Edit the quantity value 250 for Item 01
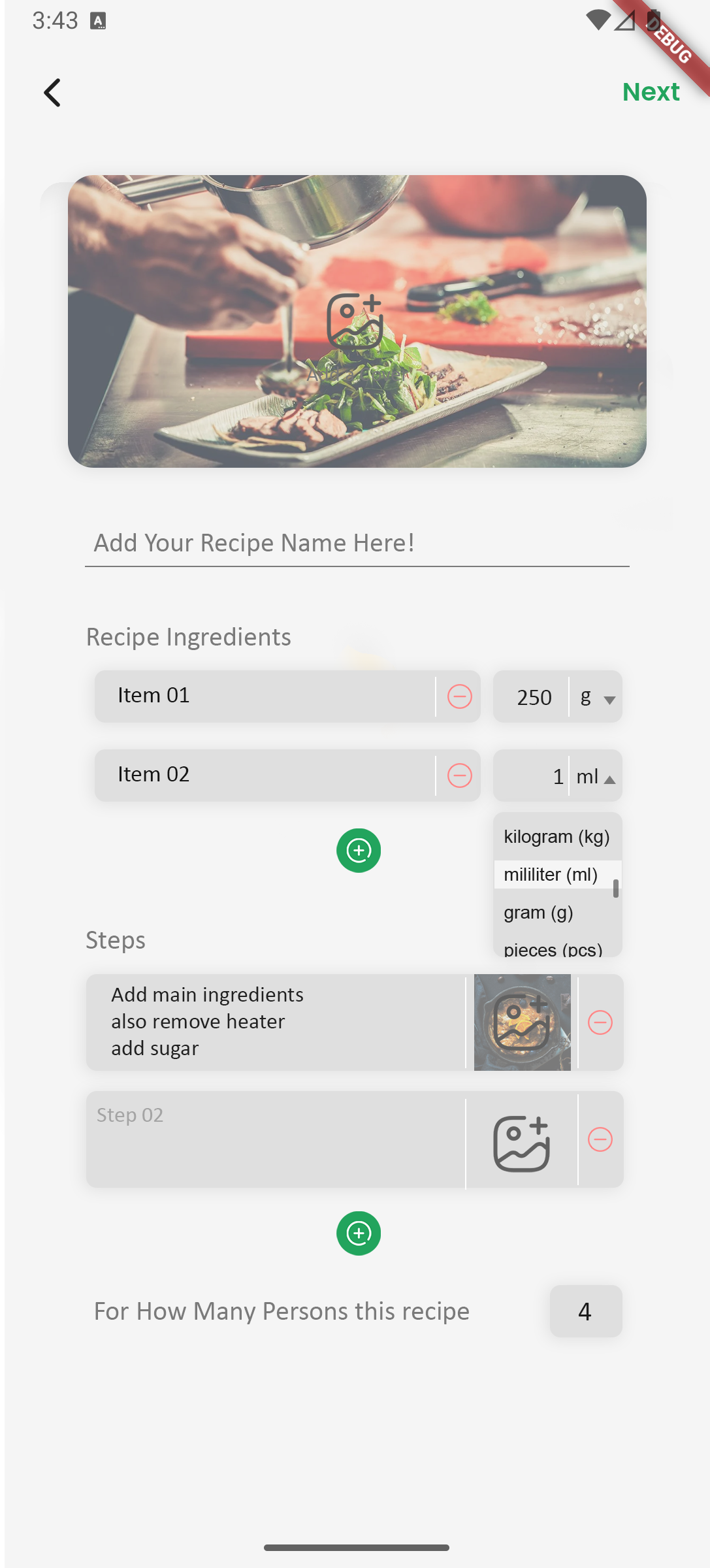The width and height of the screenshot is (710, 1568). 533,697
